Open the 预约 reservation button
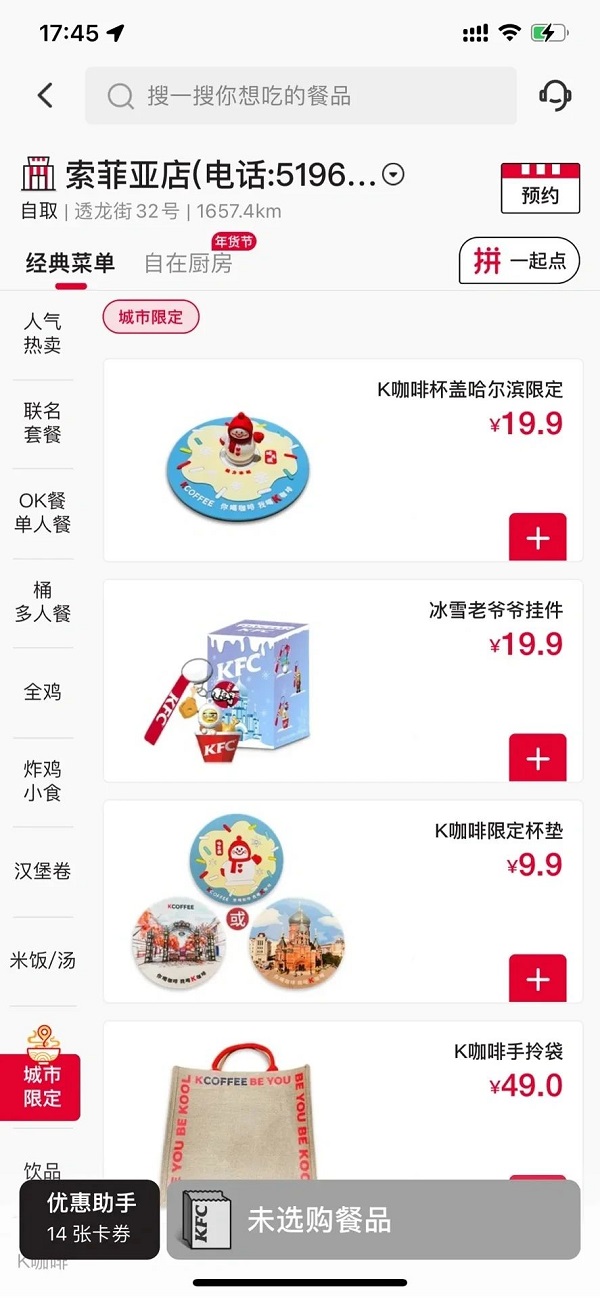 pos(540,186)
